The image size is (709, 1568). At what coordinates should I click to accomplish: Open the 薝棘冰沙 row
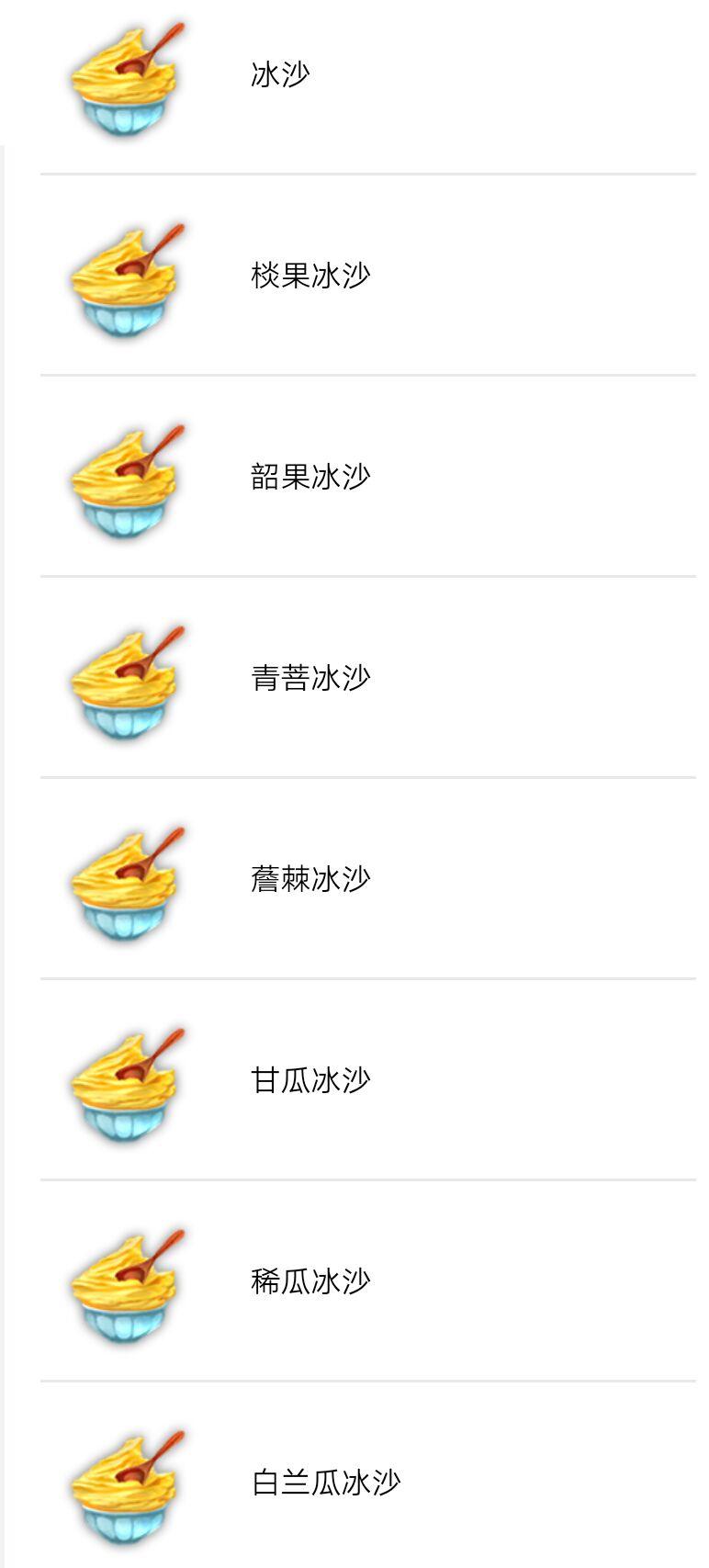[310, 879]
